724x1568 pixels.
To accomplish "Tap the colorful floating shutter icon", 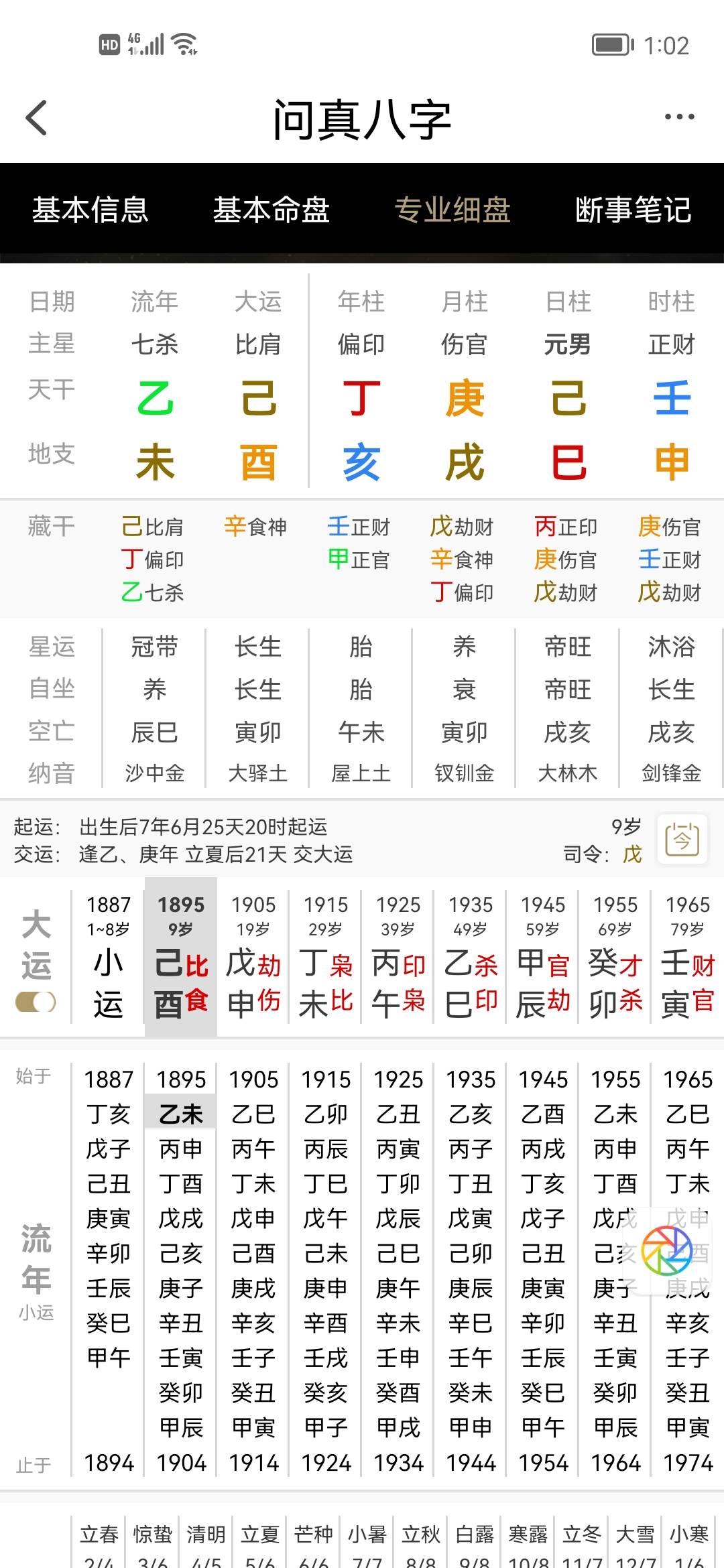I will pyautogui.click(x=666, y=1250).
